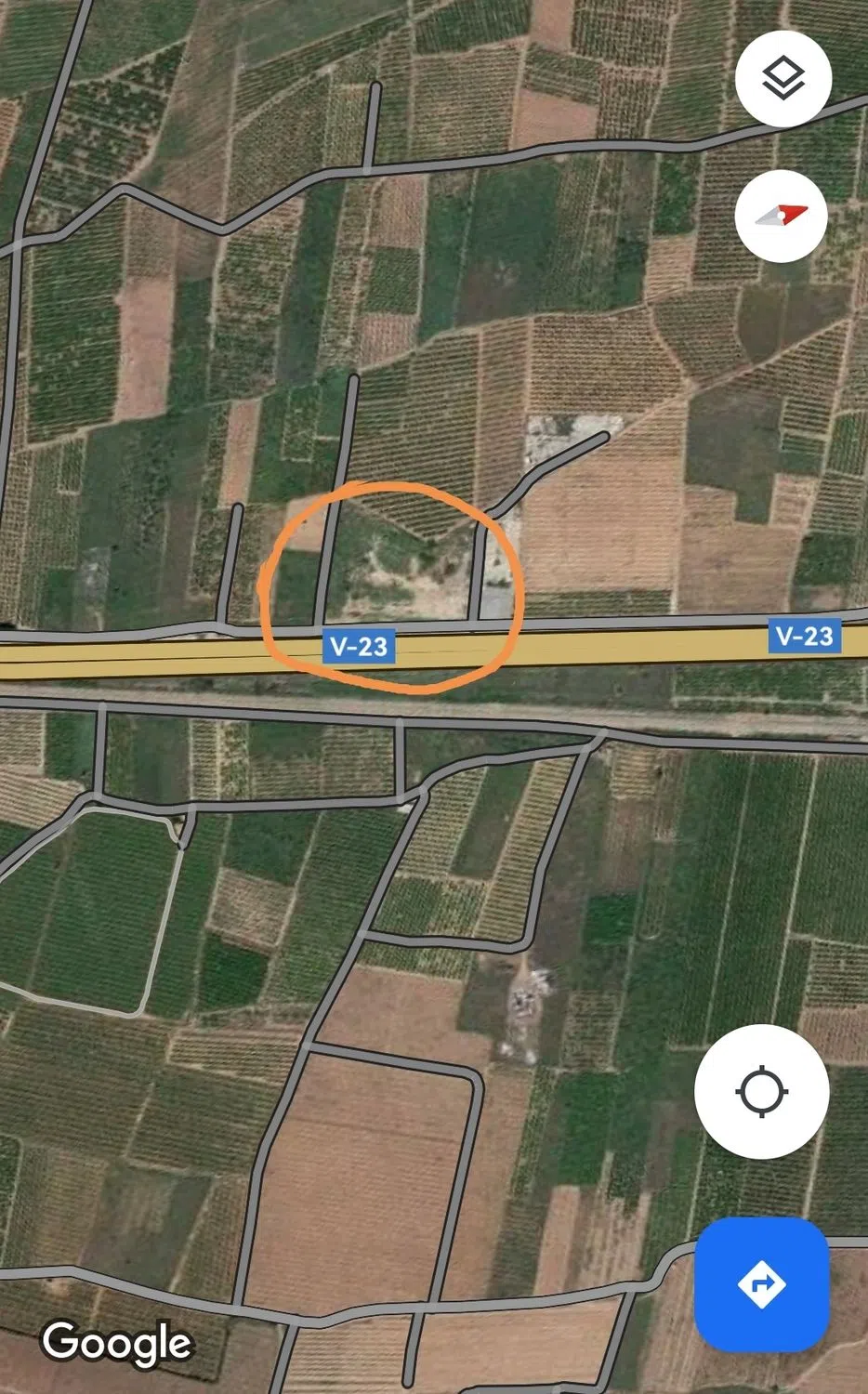Viewport: 868px width, 1394px height.
Task: Open the map layers selector
Action: [x=783, y=78]
